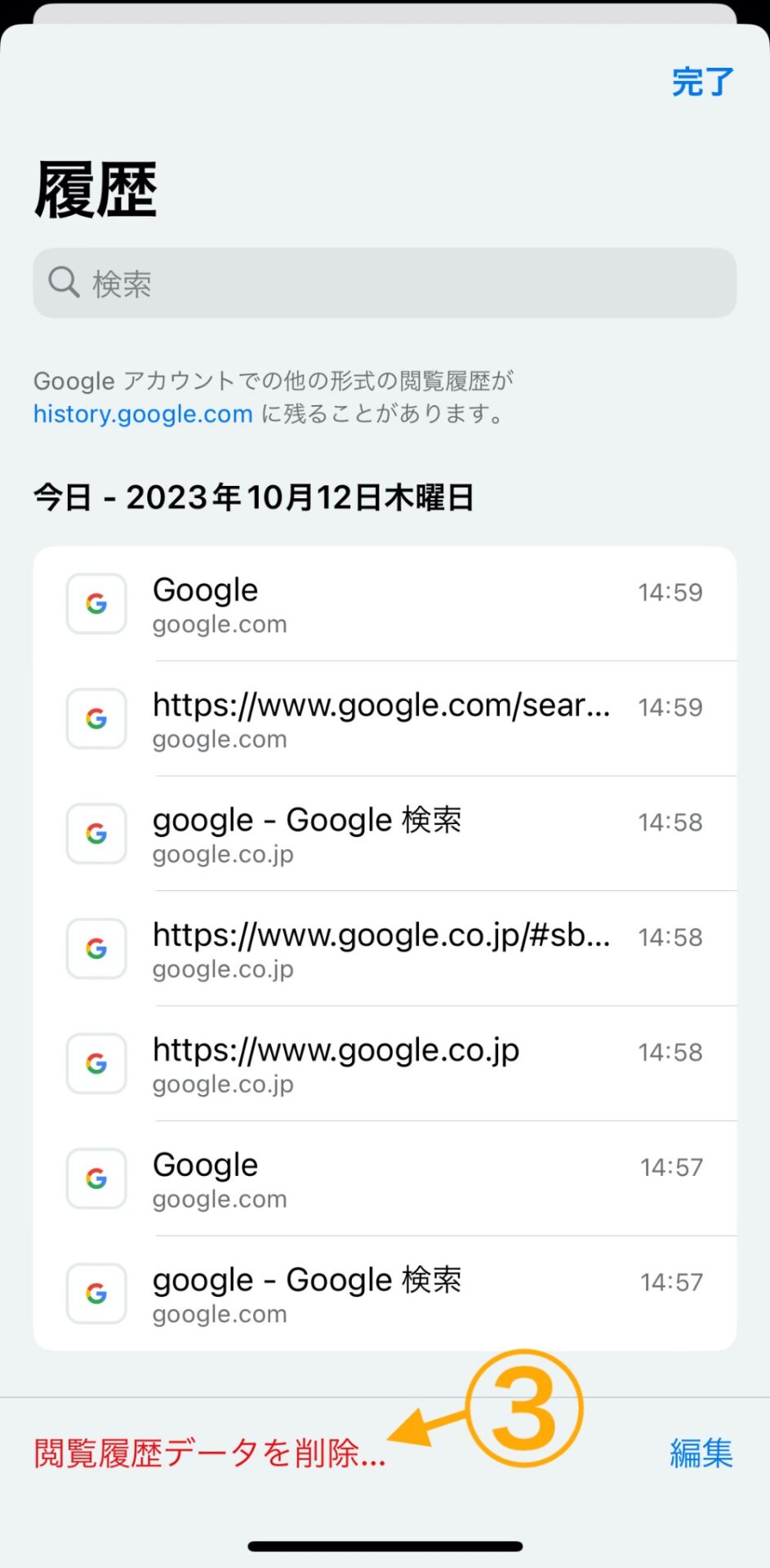The image size is (770, 1568).
Task: Tap 完了 to close the history
Action: pos(702,82)
